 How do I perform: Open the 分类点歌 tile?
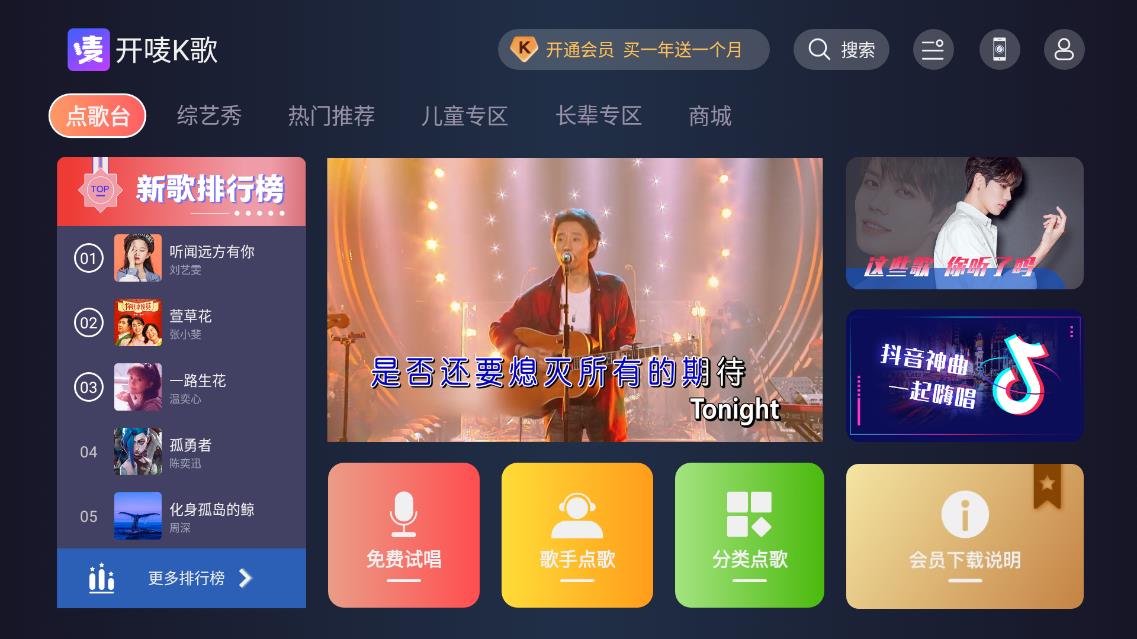click(x=749, y=535)
